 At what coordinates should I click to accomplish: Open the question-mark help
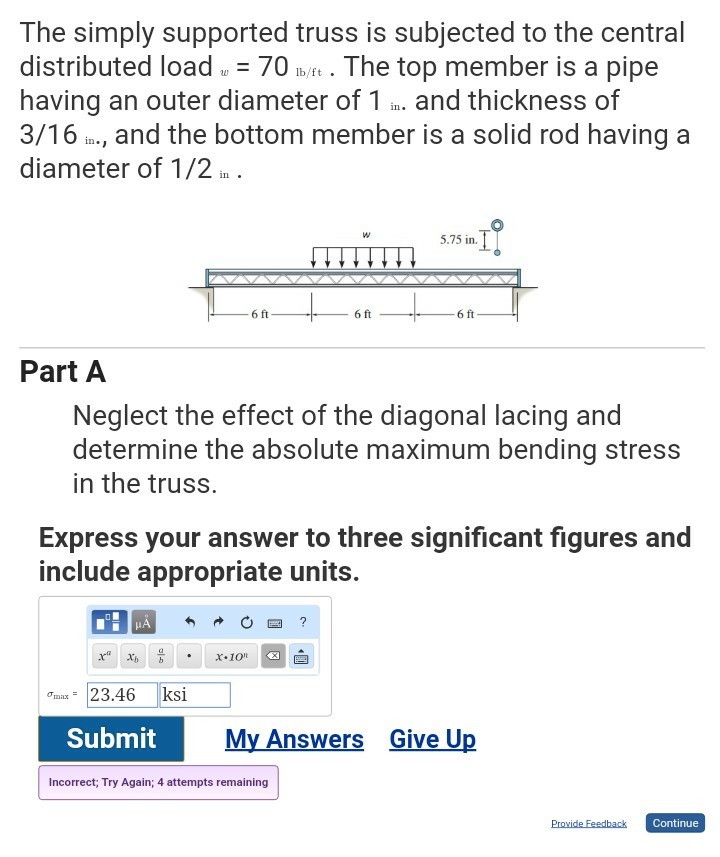pyautogui.click(x=302, y=622)
